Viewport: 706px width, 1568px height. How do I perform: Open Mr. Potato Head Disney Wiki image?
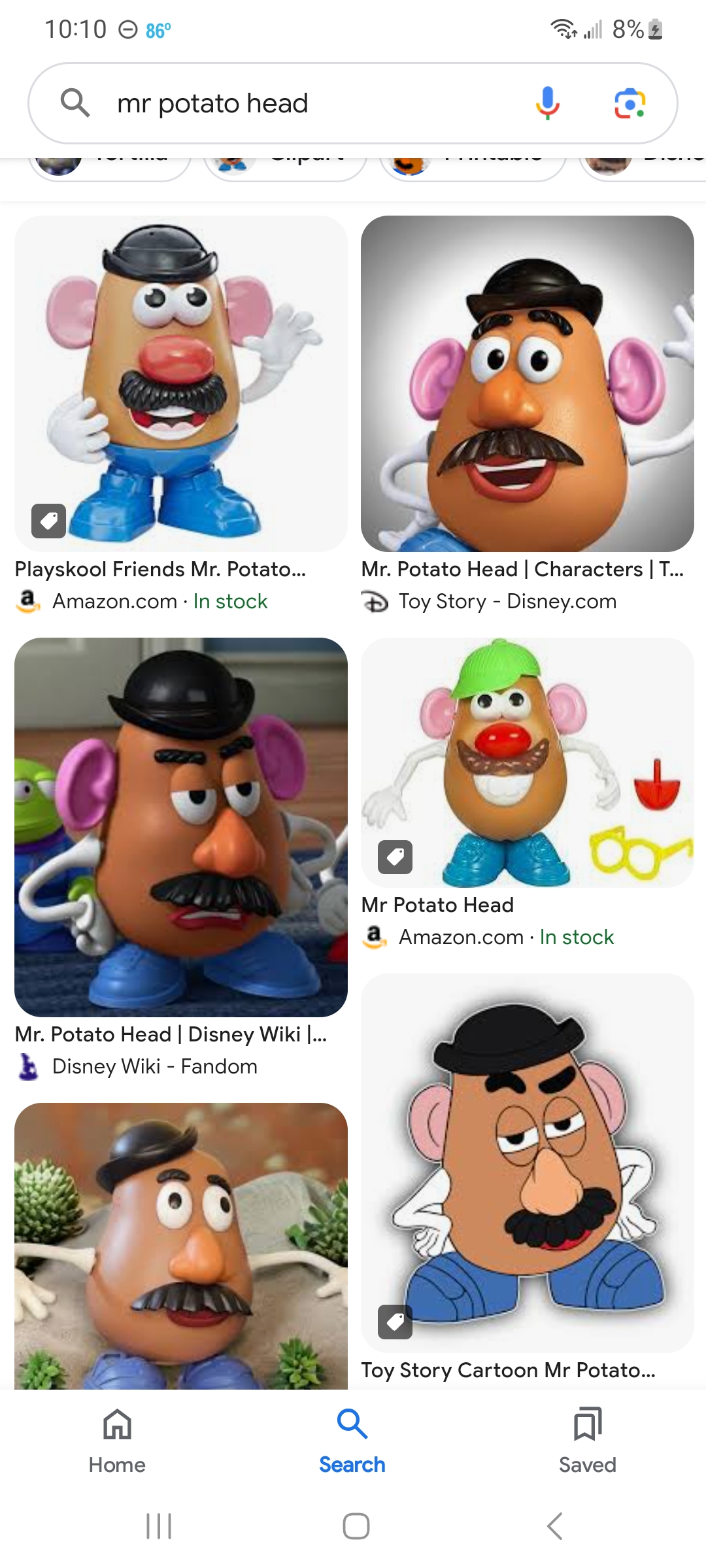pyautogui.click(x=181, y=827)
